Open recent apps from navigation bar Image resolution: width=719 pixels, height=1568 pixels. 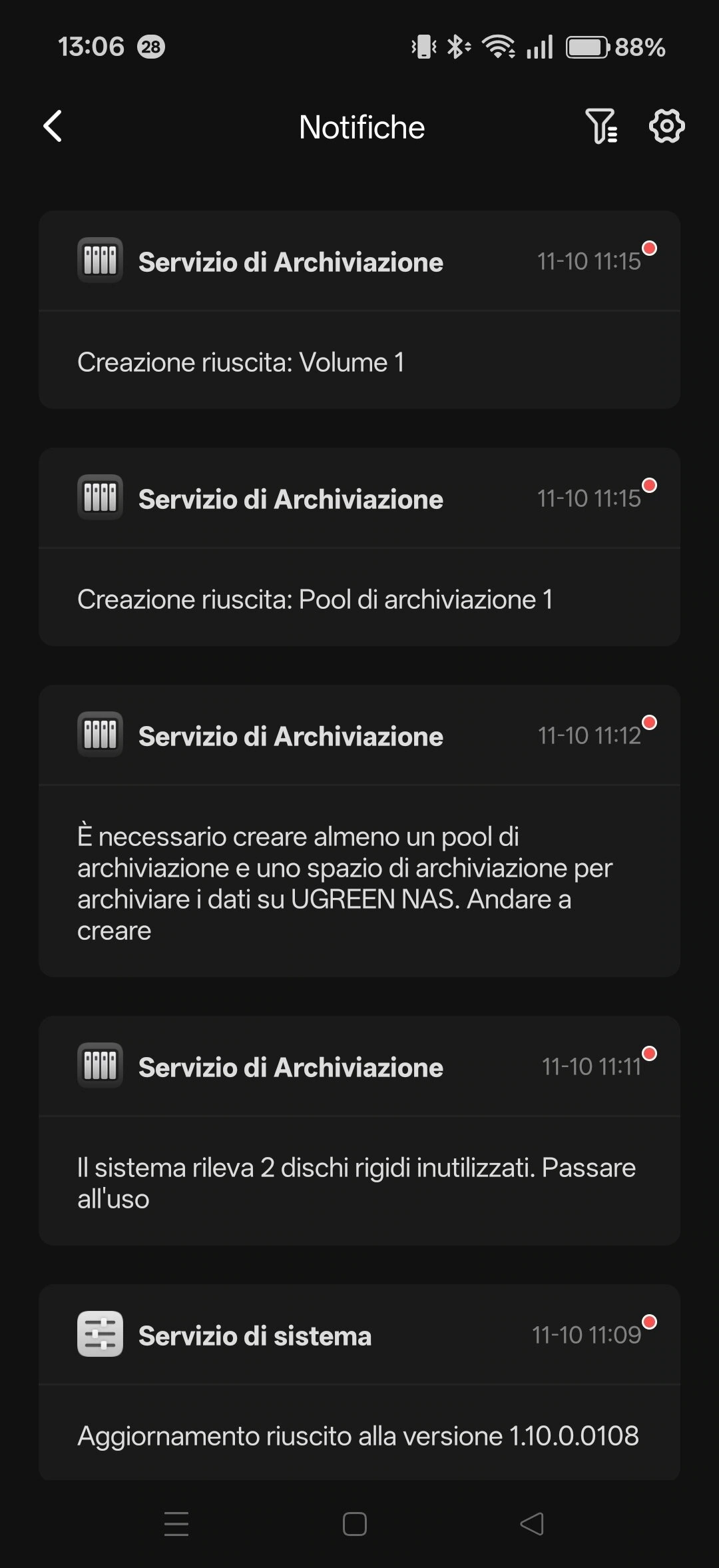(x=176, y=1524)
